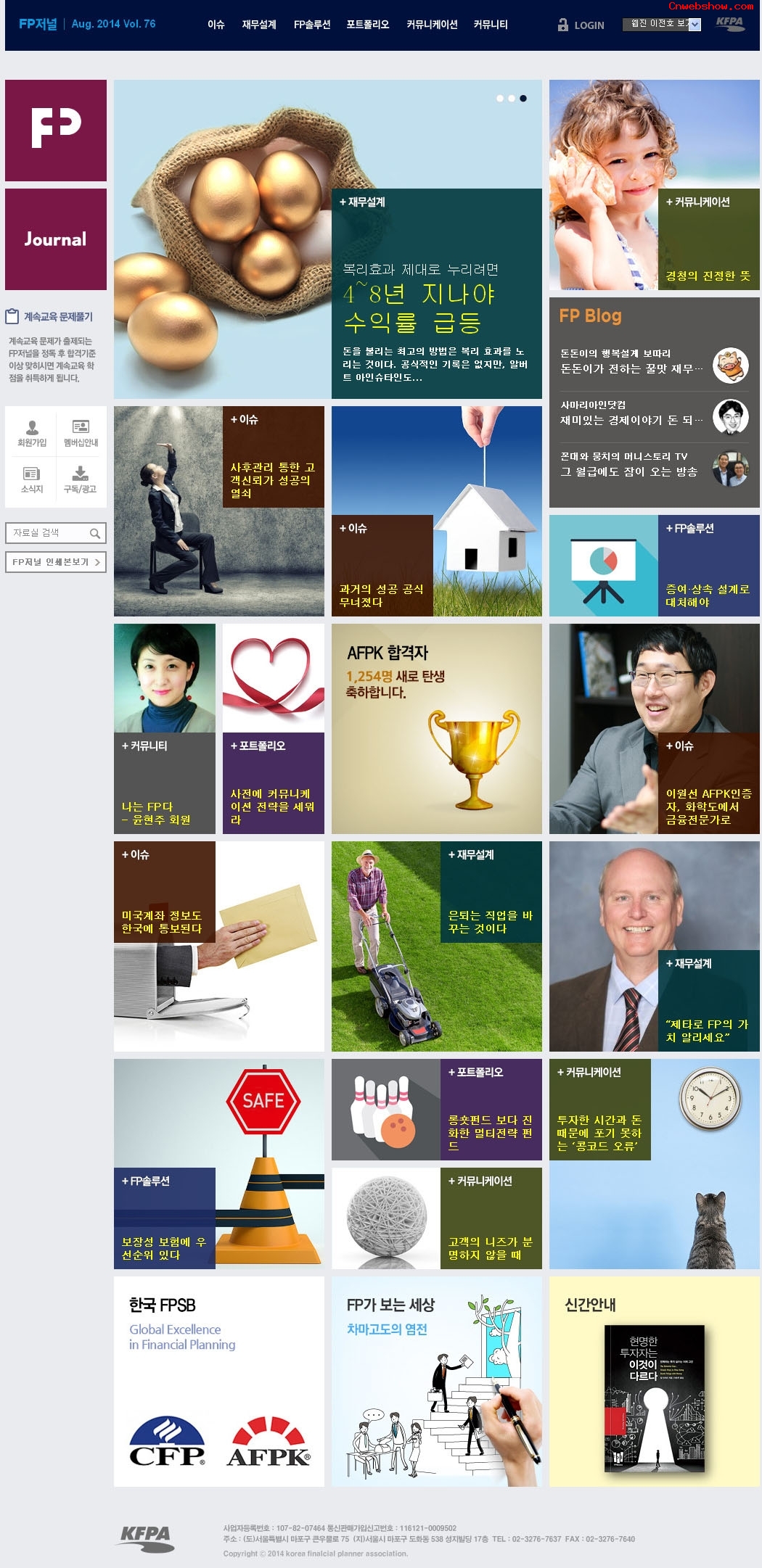762x1568 pixels.
Task: Tap the 회원가입 icon
Action: (x=32, y=433)
